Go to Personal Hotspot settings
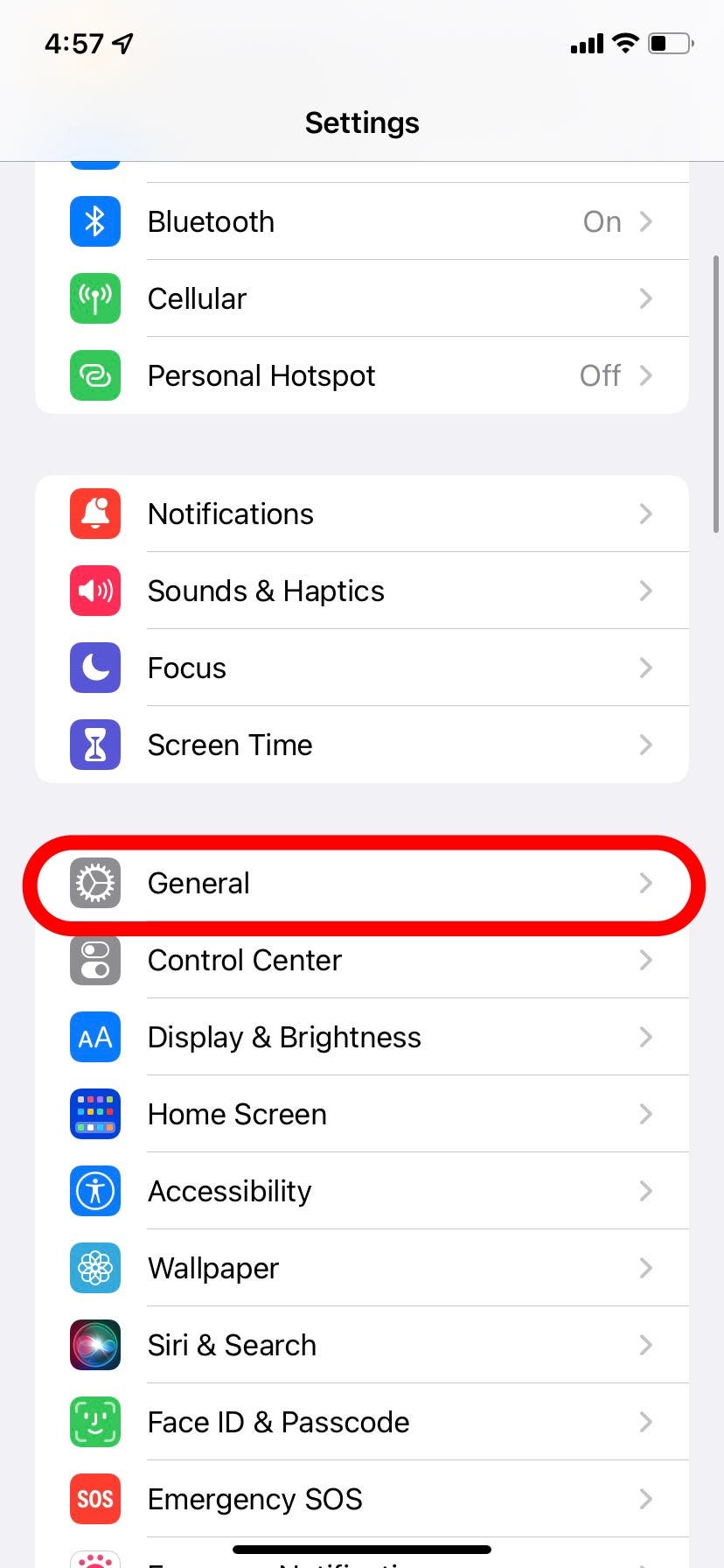 (361, 375)
